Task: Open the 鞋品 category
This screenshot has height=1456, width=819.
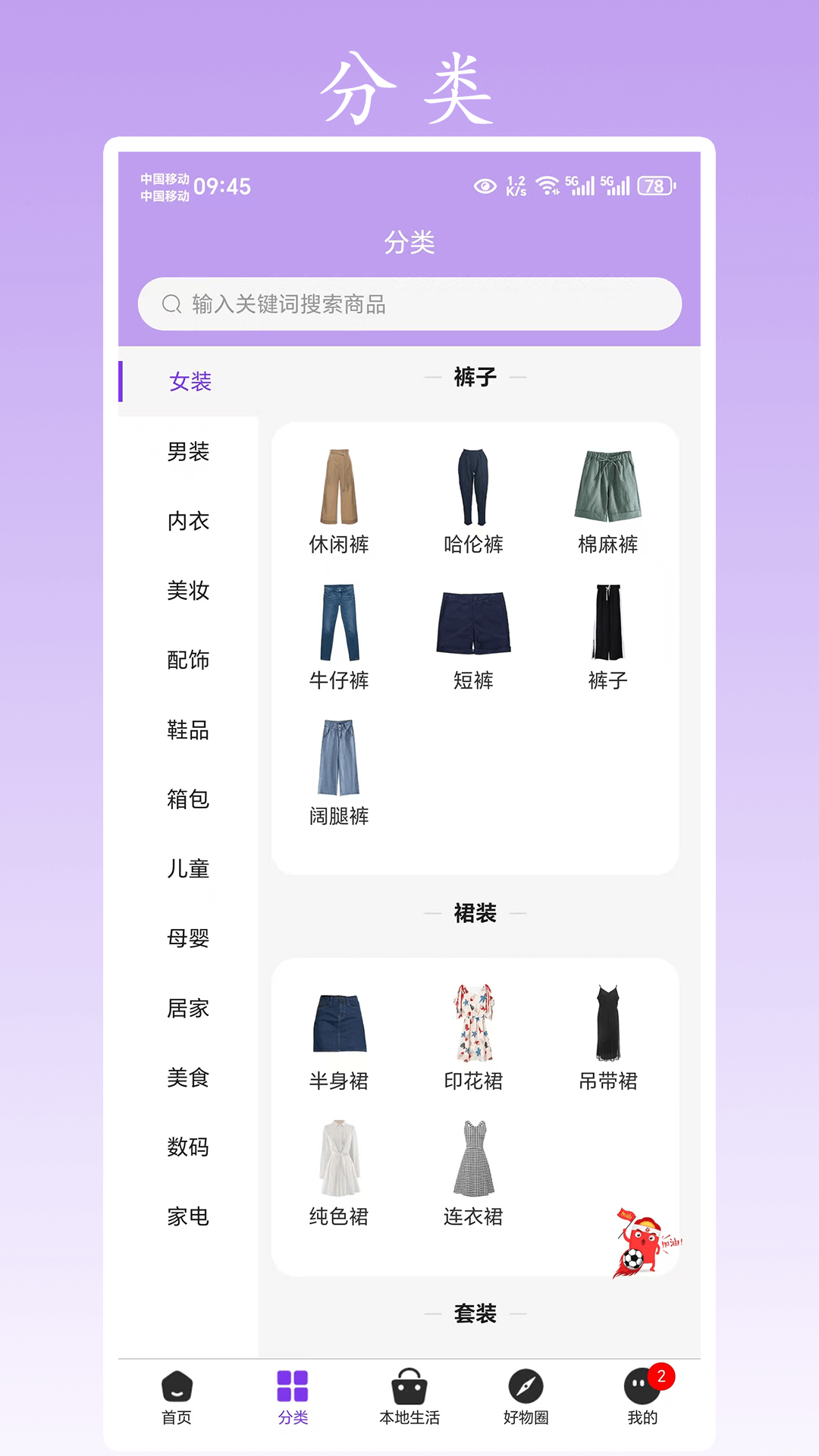Action: point(188,730)
